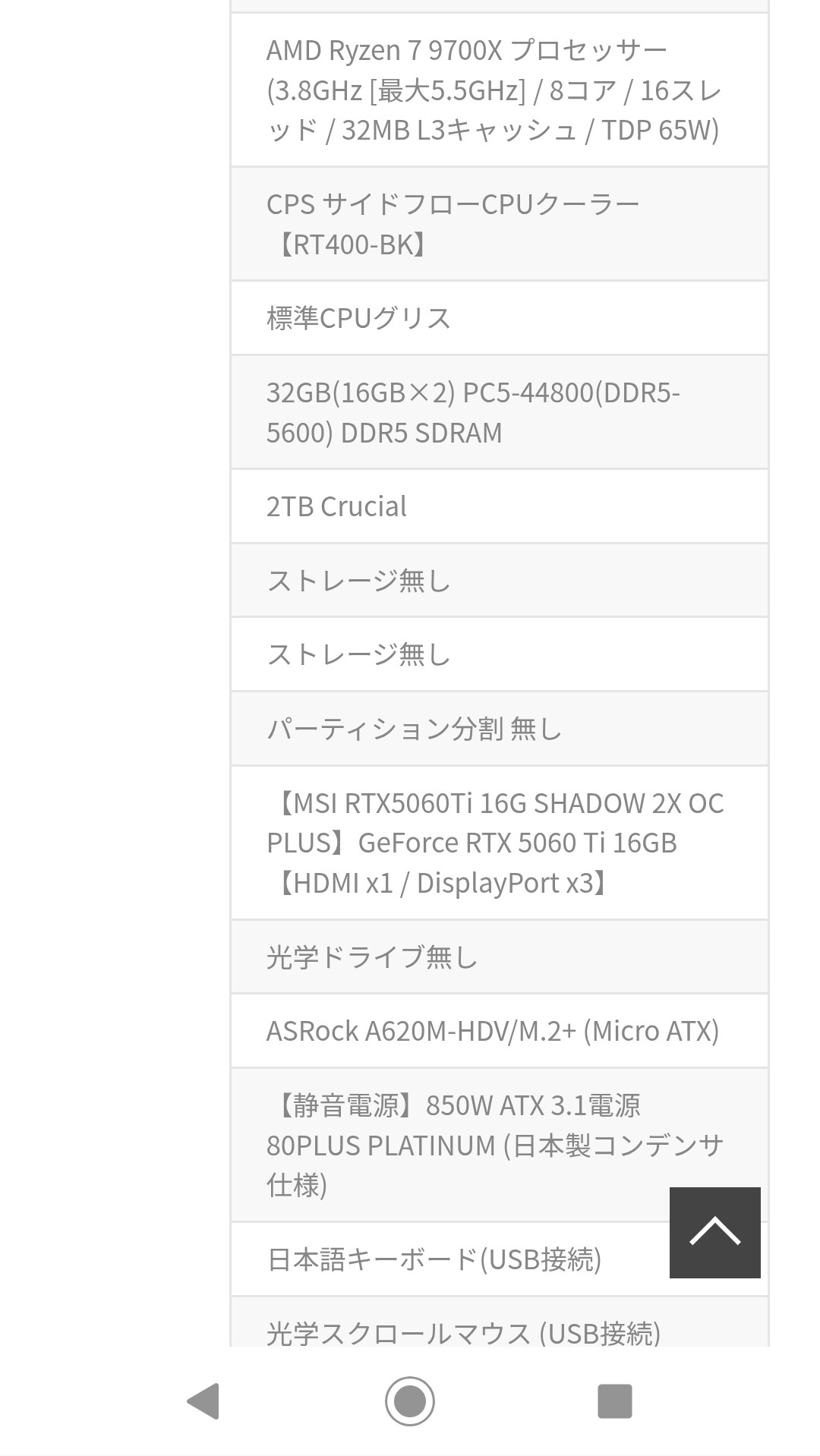This screenshot has width=820, height=1456.
Task: Go back with the system back button
Action: [x=203, y=1401]
